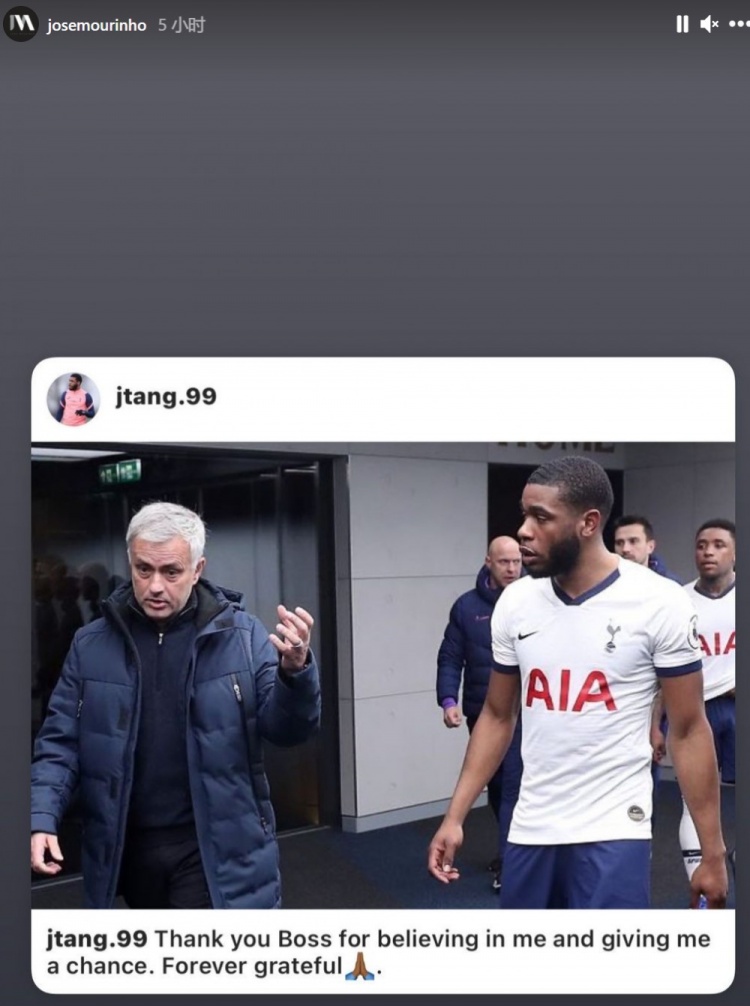Open josemourinho's profile picture
This screenshot has height=1006, width=750.
(x=20, y=24)
